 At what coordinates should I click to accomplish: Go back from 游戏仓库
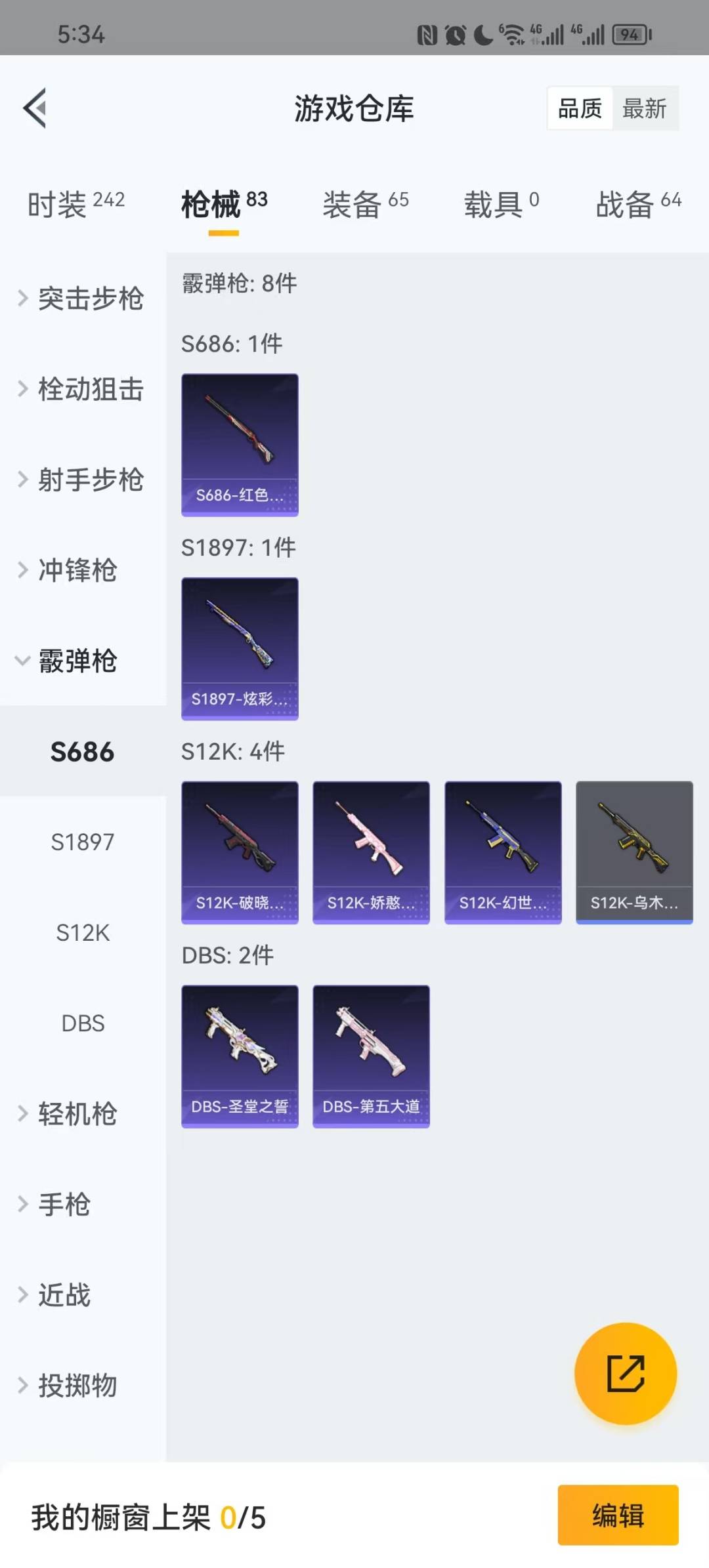(35, 108)
